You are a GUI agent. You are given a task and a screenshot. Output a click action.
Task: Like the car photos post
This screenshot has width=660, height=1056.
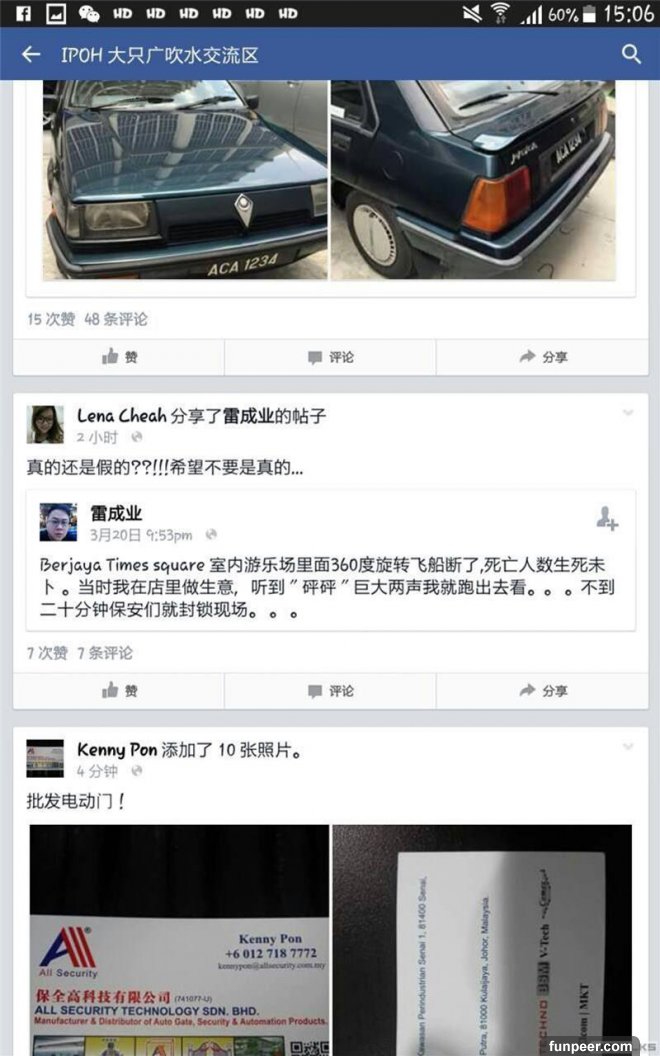click(120, 357)
